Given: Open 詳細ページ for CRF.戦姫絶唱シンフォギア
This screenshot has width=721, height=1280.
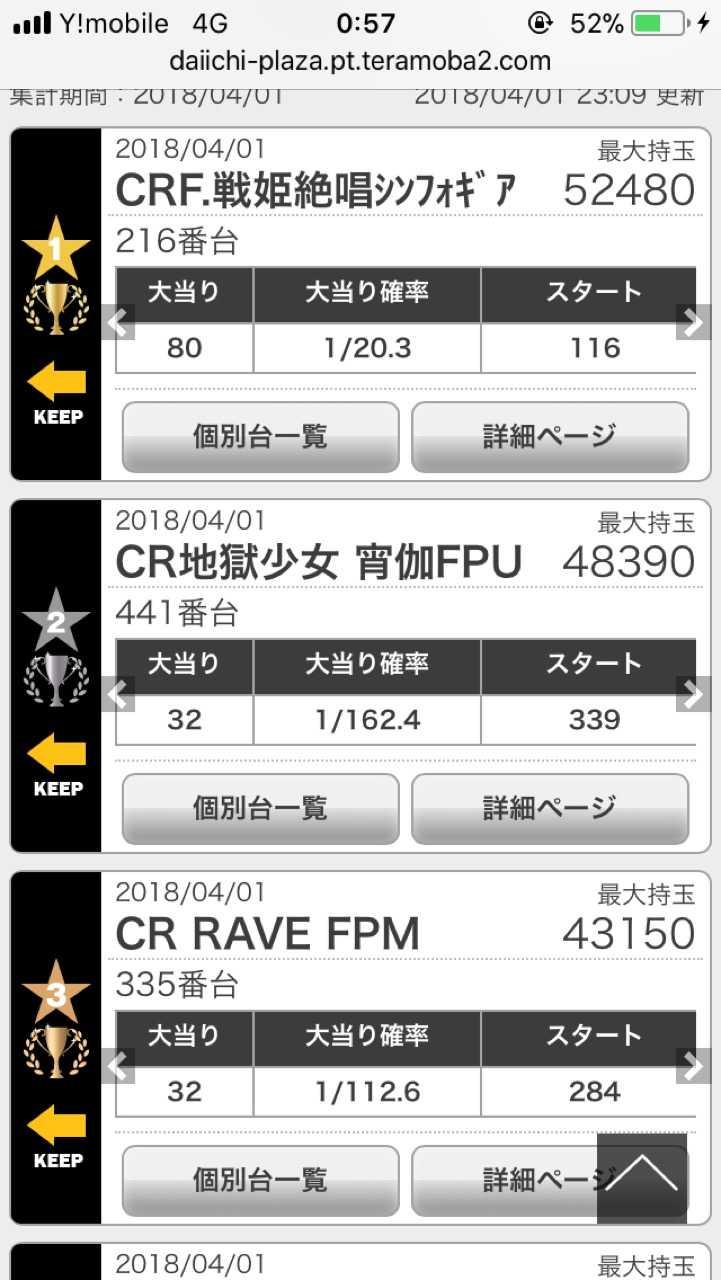Looking at the screenshot, I should click(550, 436).
